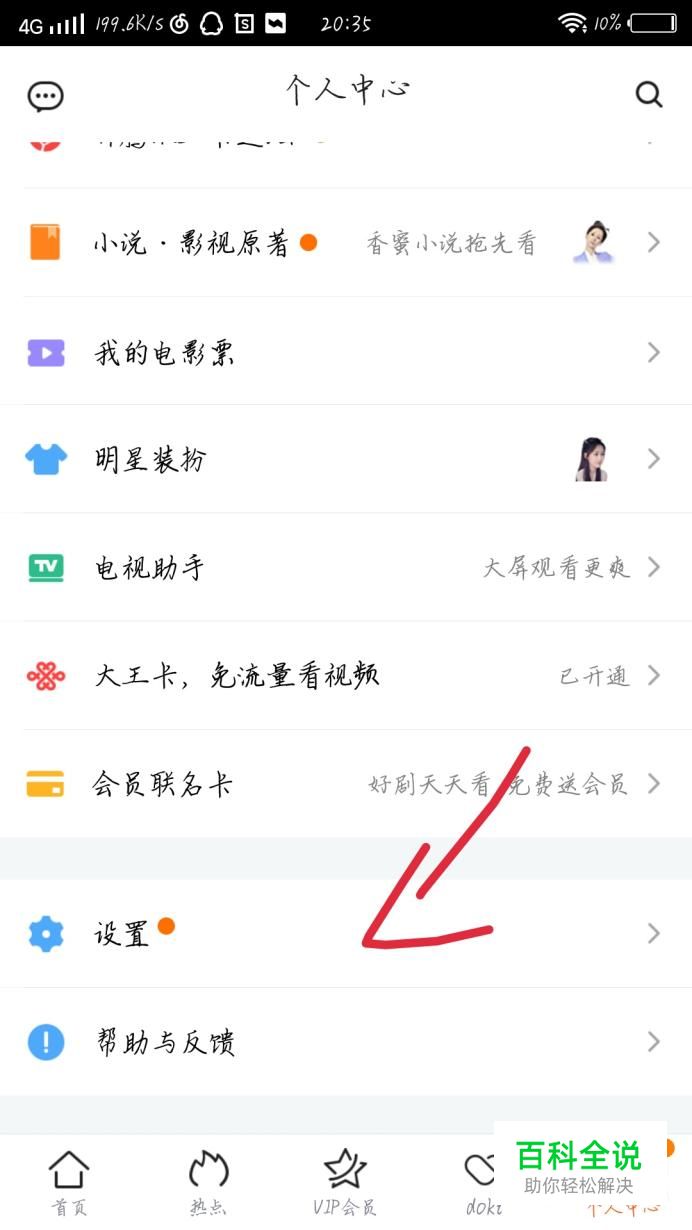The height and width of the screenshot is (1230, 692).
Task: Open 电视助手 row
Action: click(x=345, y=568)
